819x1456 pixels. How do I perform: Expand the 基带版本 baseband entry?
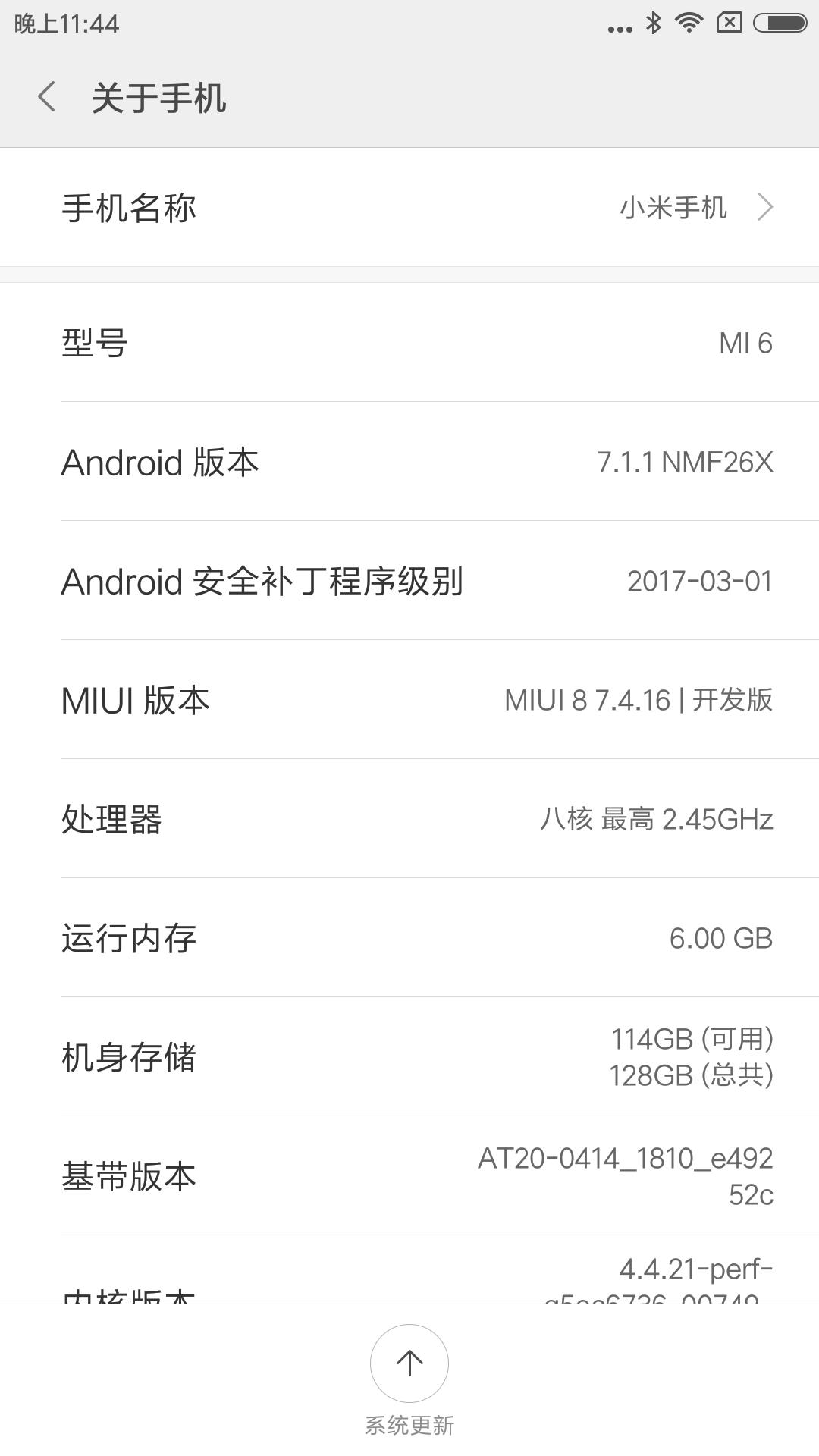pyautogui.click(x=409, y=1175)
